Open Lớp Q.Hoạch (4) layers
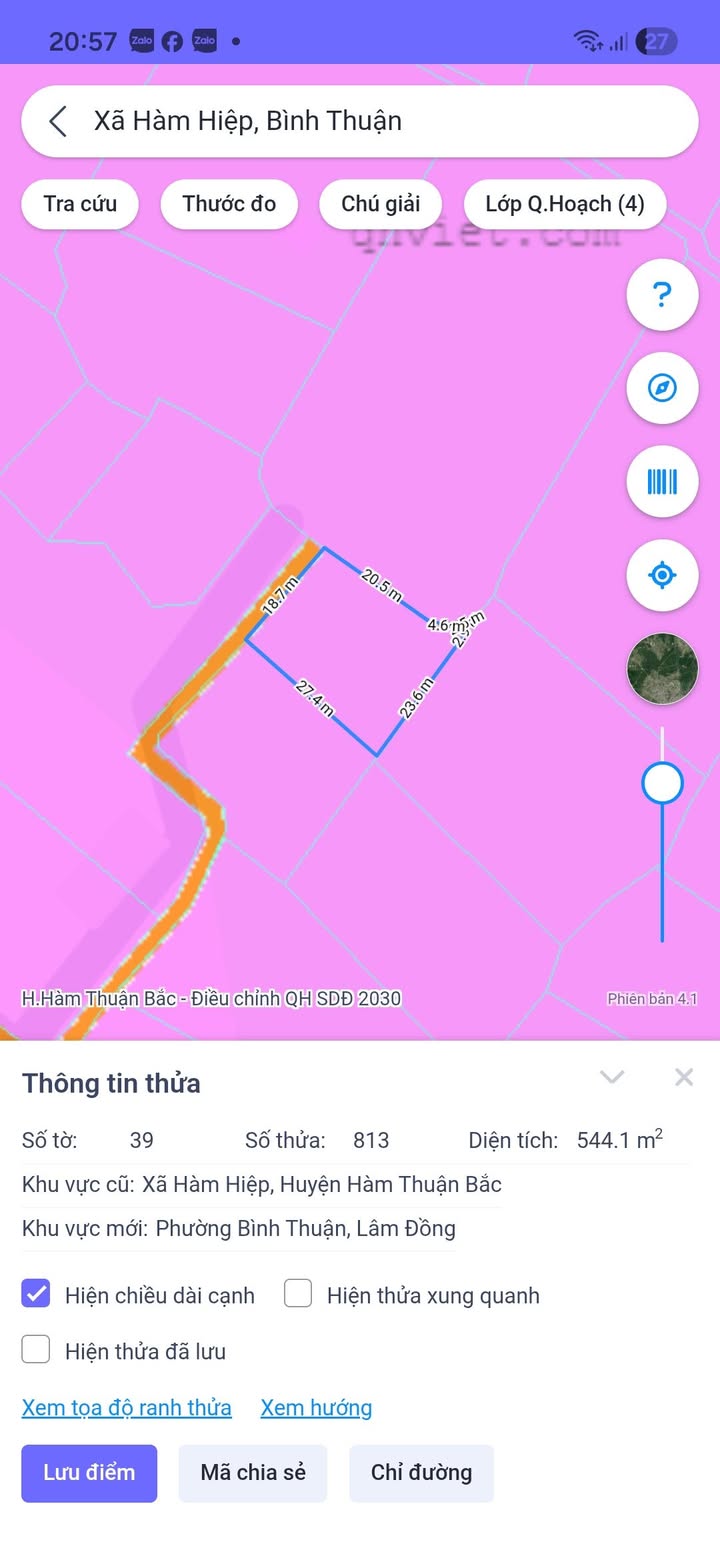The width and height of the screenshot is (720, 1560). 565,204
